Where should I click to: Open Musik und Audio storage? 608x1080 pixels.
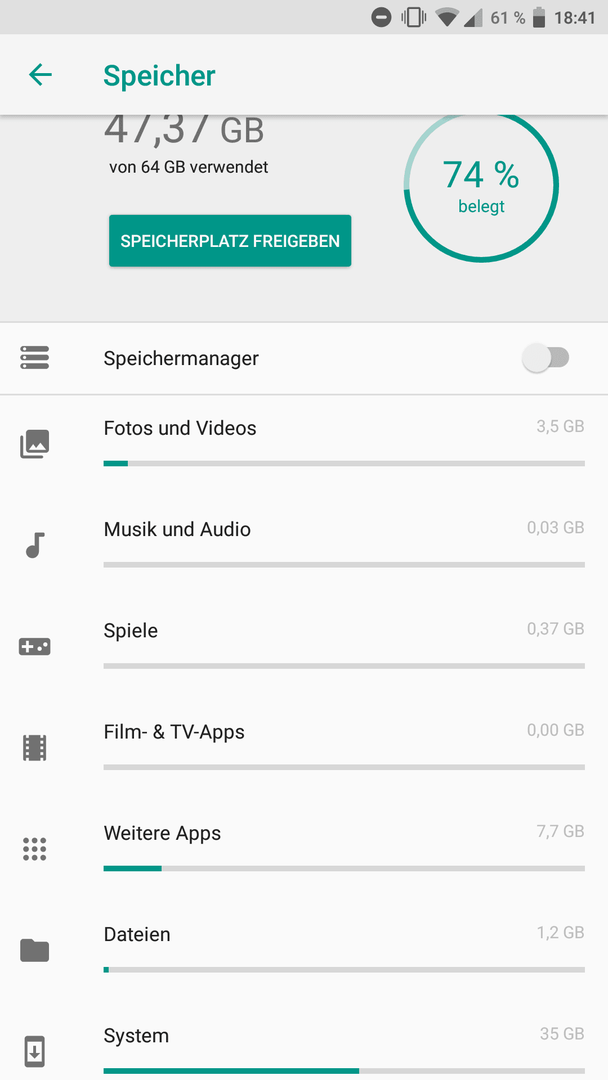tap(304, 546)
